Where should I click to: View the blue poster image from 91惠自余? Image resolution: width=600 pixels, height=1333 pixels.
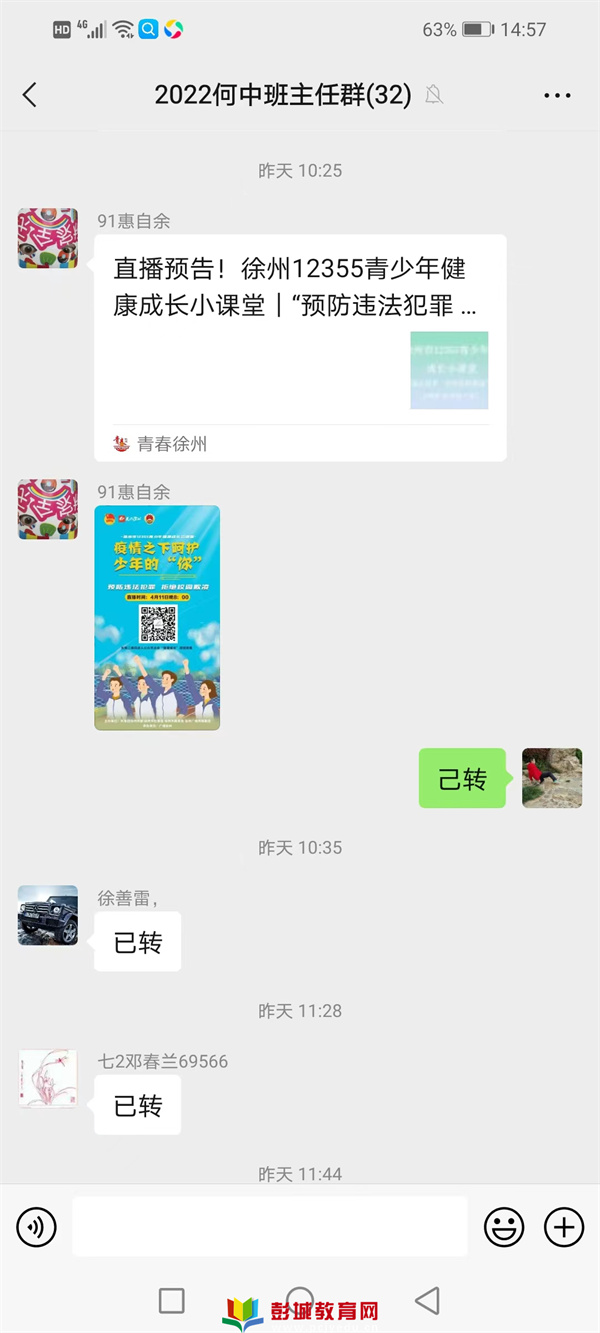[157, 618]
